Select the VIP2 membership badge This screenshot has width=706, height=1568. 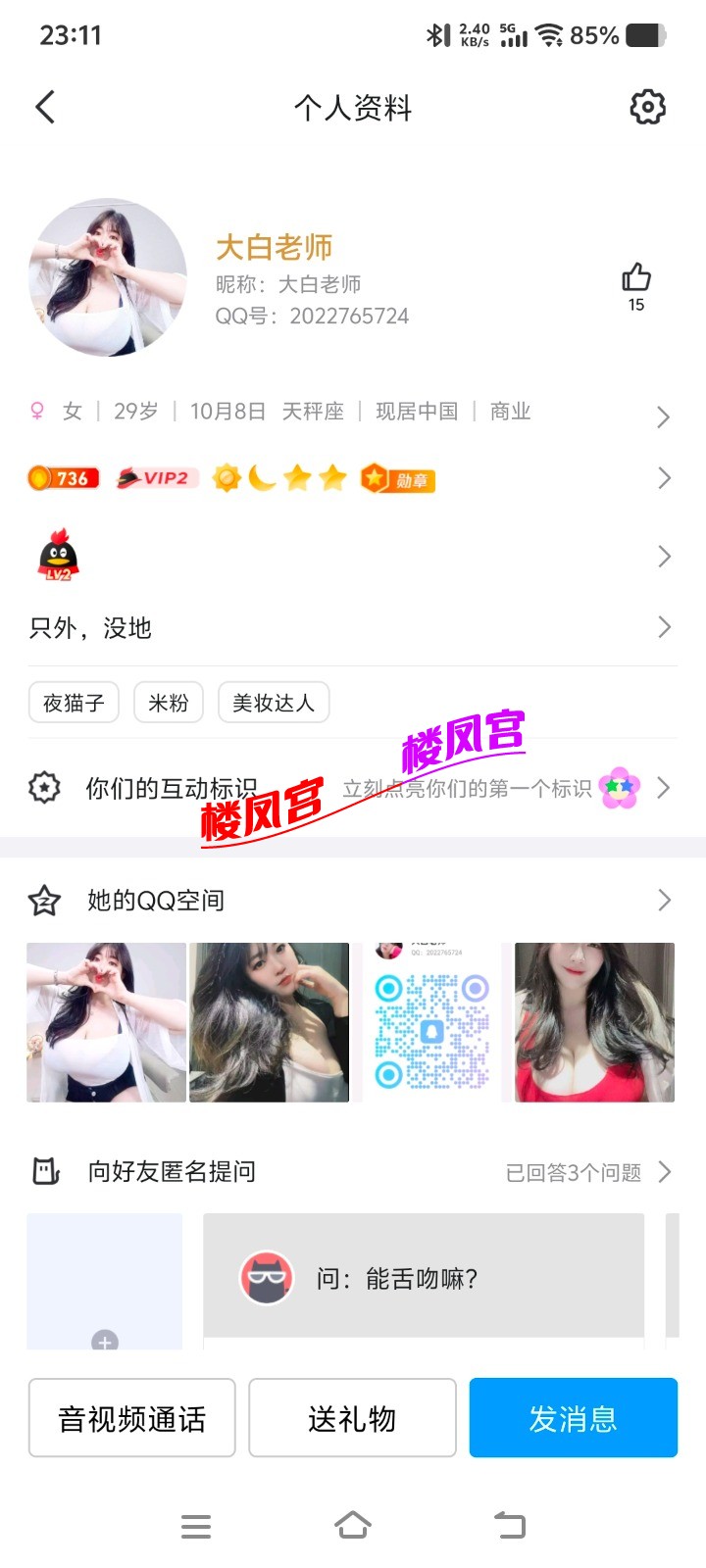click(x=154, y=478)
